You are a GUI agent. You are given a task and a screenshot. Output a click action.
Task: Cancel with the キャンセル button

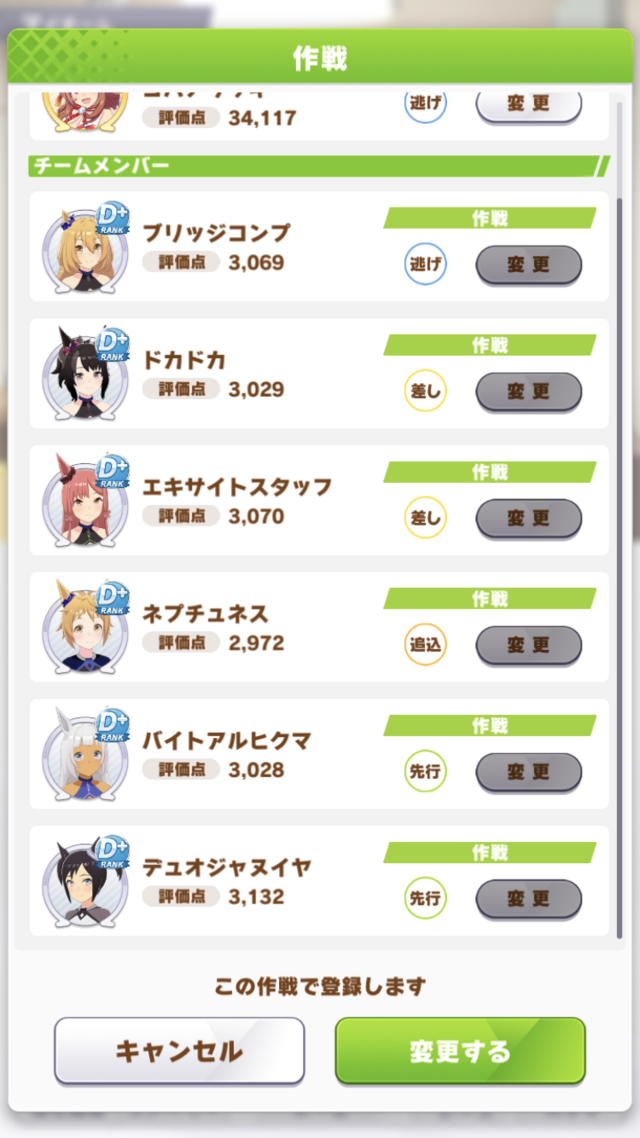(179, 1051)
